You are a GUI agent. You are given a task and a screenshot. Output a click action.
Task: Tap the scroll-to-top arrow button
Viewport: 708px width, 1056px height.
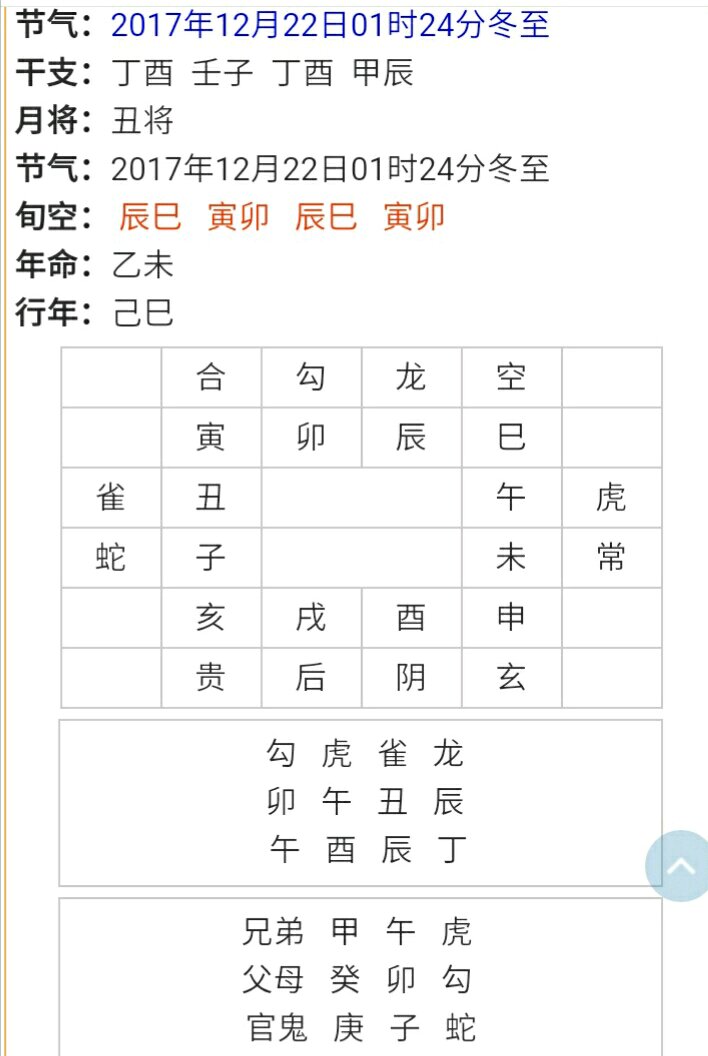678,866
